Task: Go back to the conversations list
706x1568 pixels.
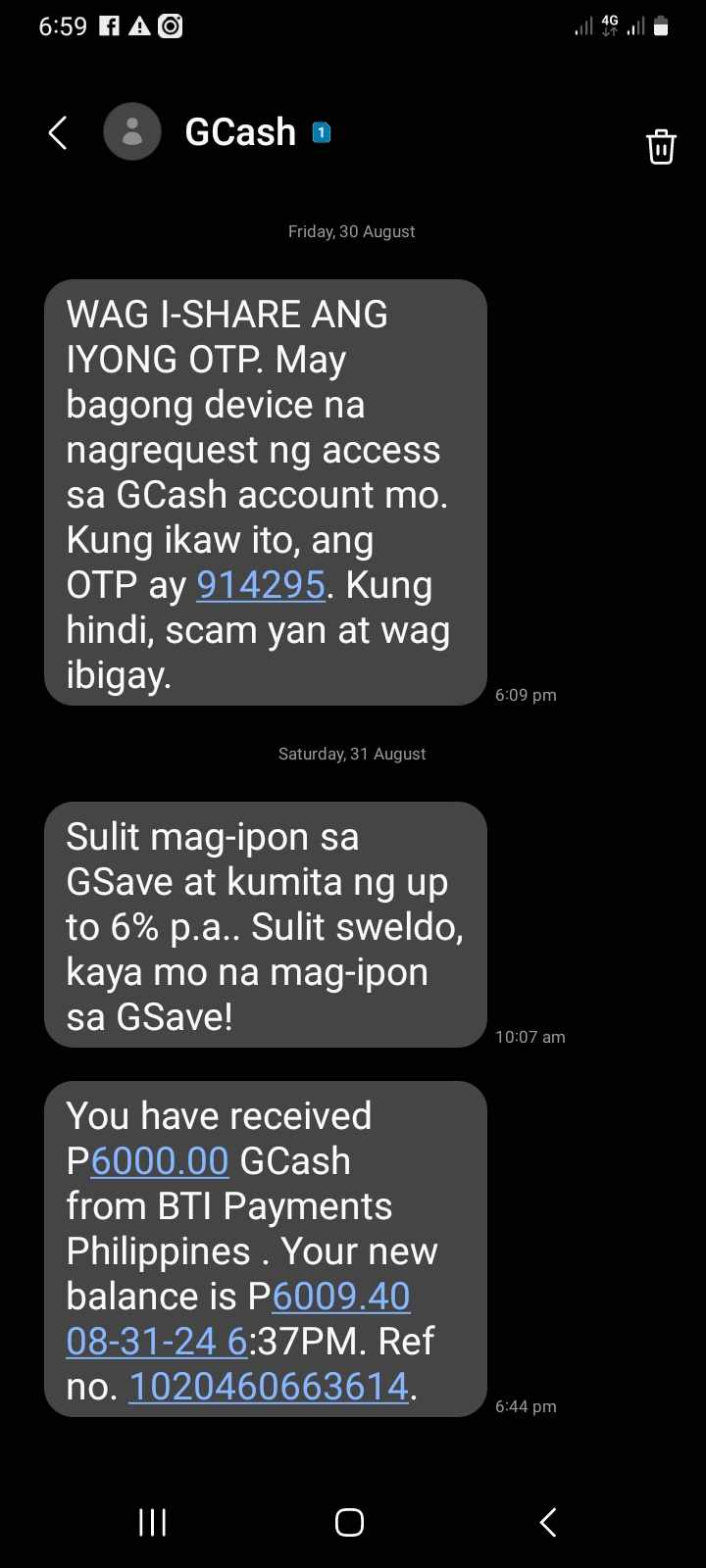Action: tap(58, 132)
